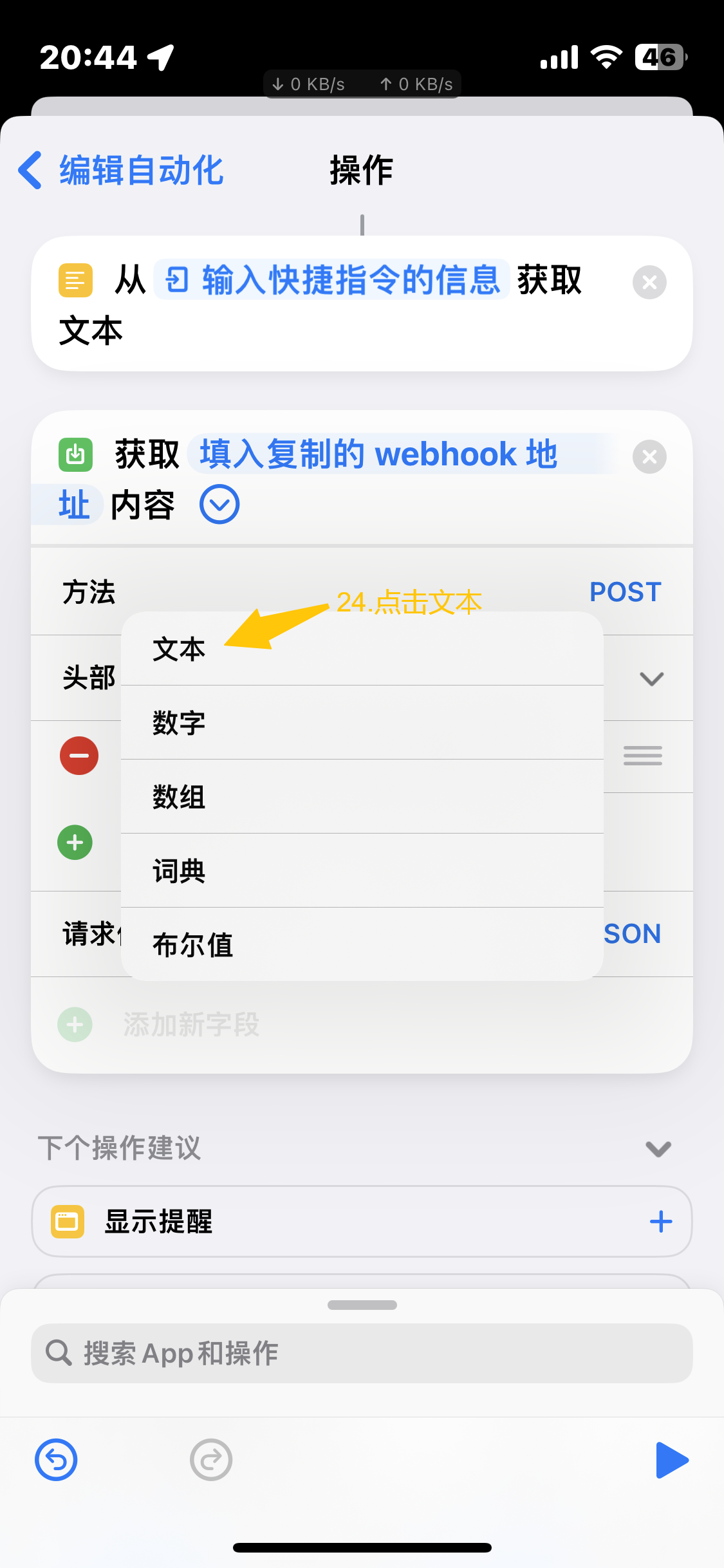Choose 数字 as the value type
724x1568 pixels.
pyautogui.click(x=179, y=723)
